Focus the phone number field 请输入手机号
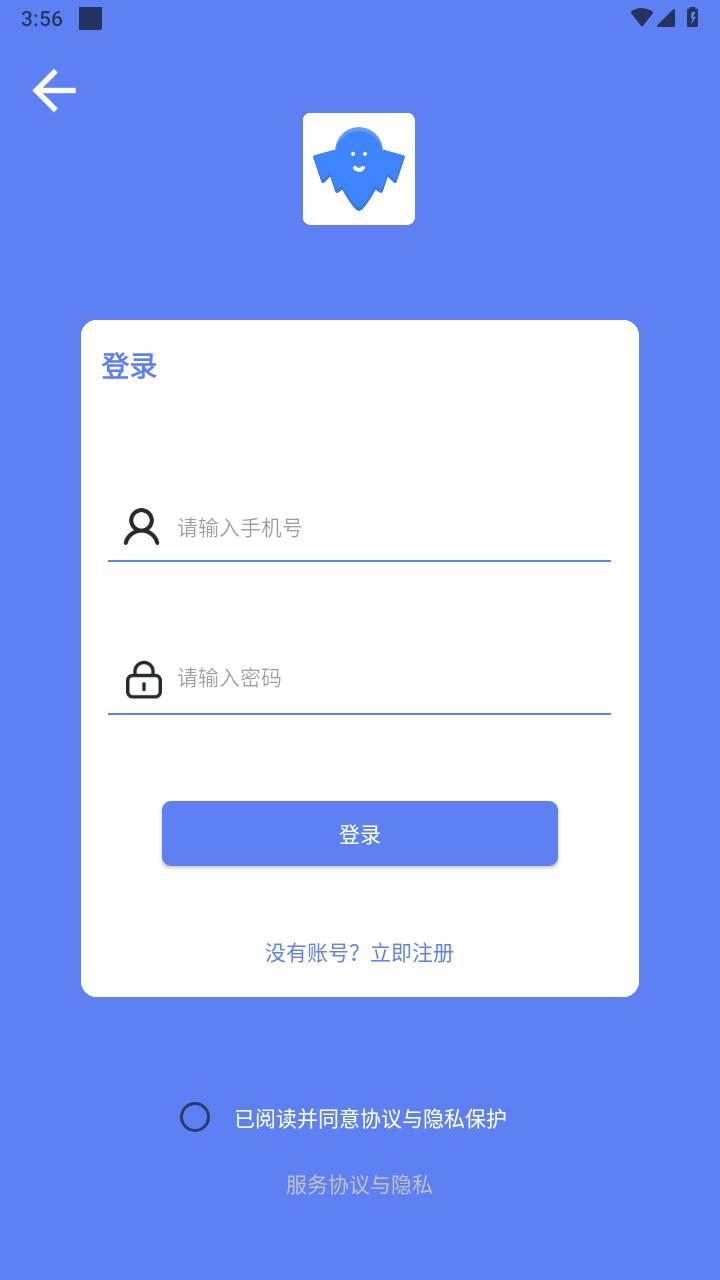Screen dimensions: 720x1280 pos(392,528)
